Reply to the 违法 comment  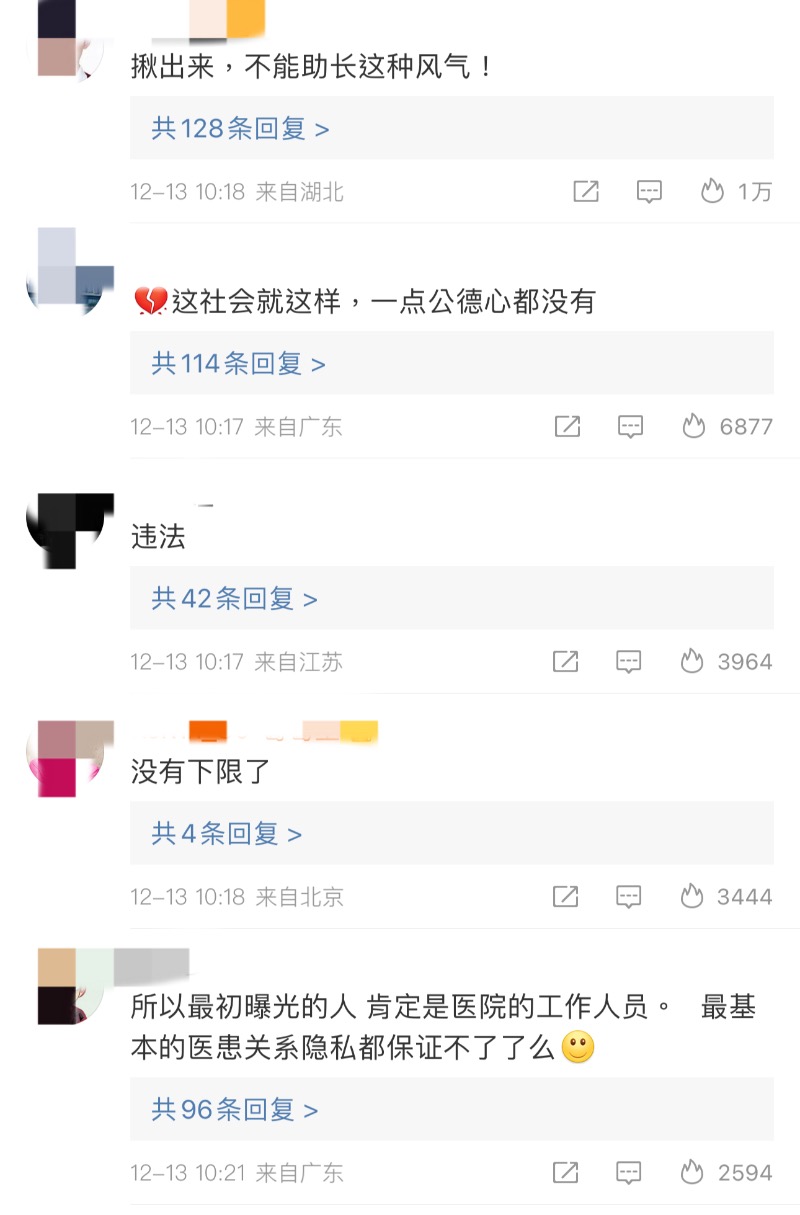tap(628, 661)
